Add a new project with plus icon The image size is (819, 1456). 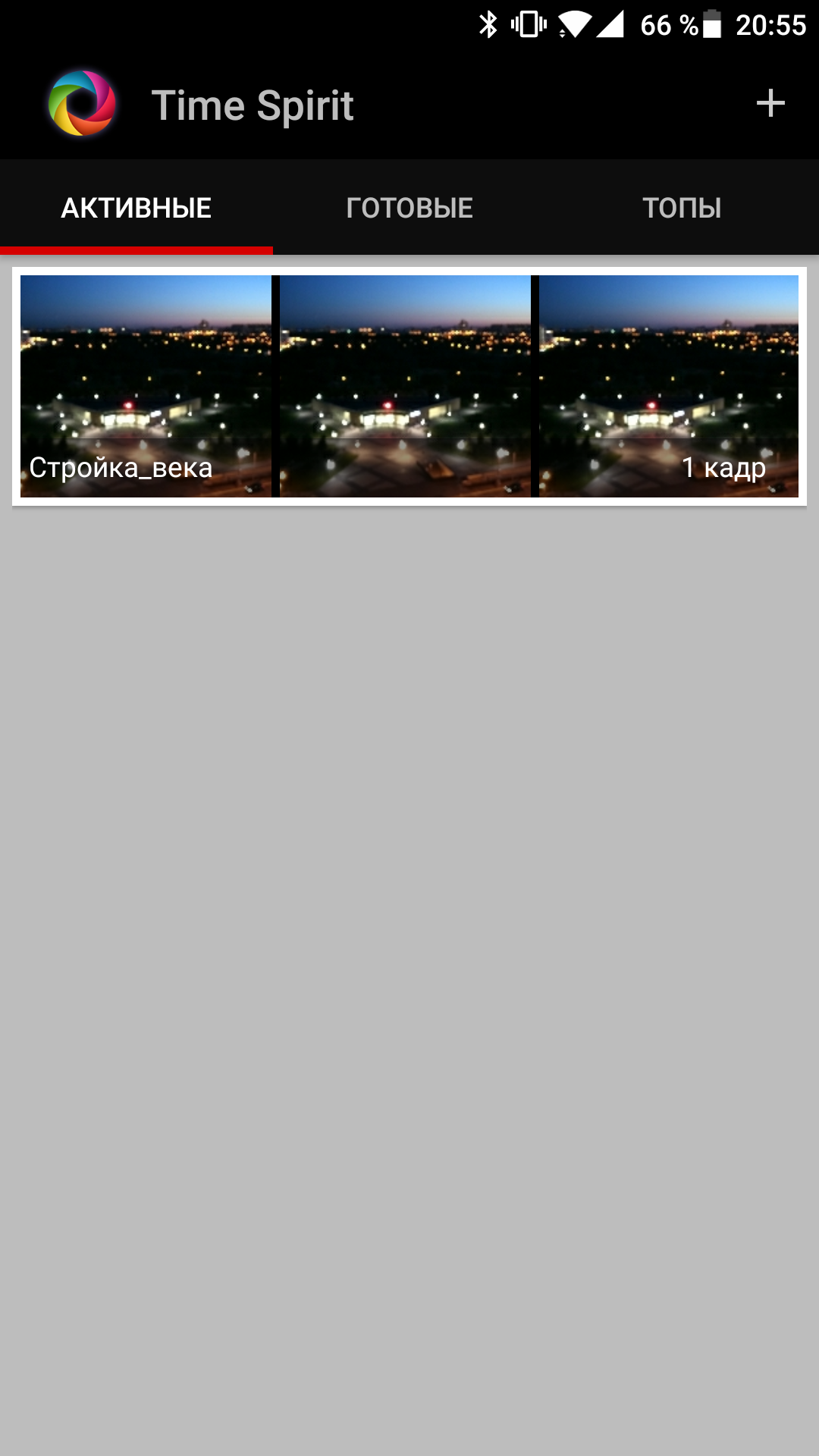(770, 104)
